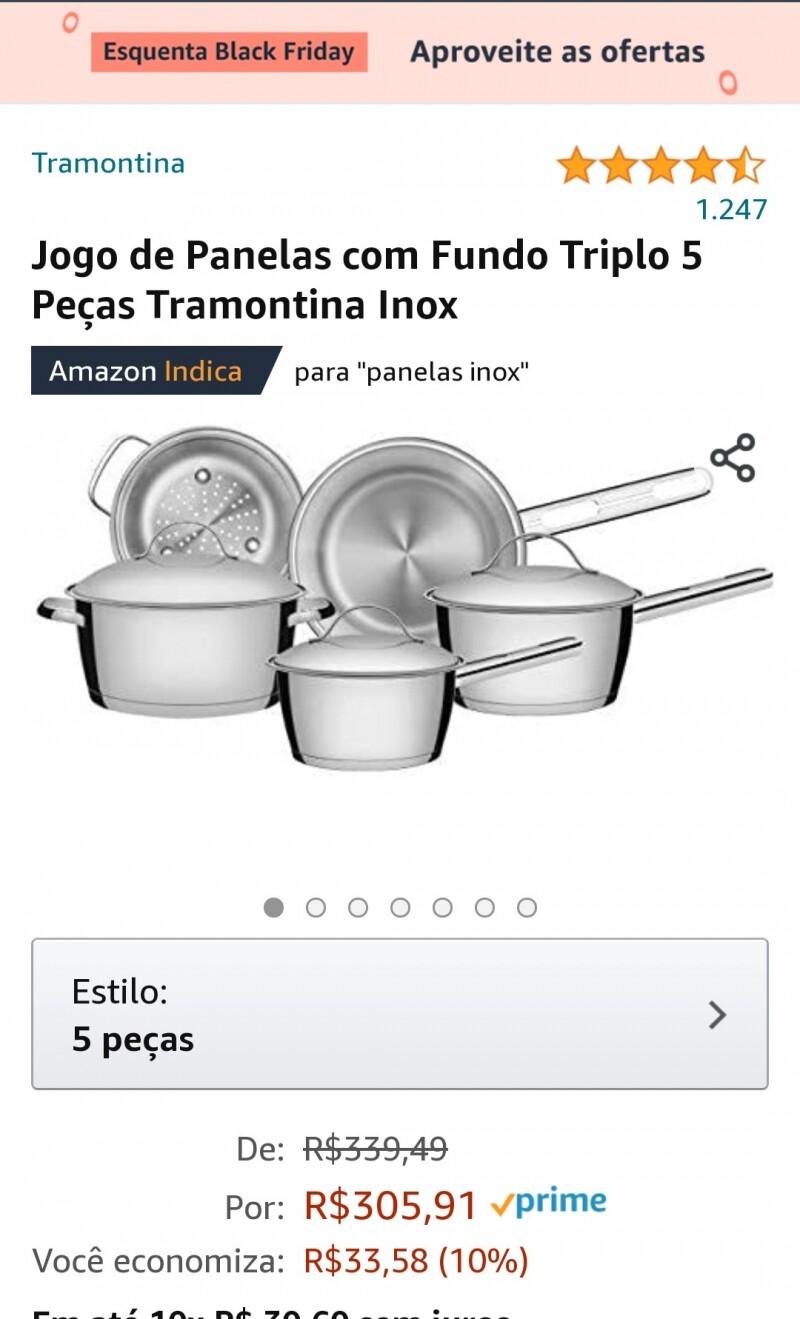This screenshot has height=1319, width=800.
Task: Open the Esquenta Black Friday offers banner
Action: [400, 52]
